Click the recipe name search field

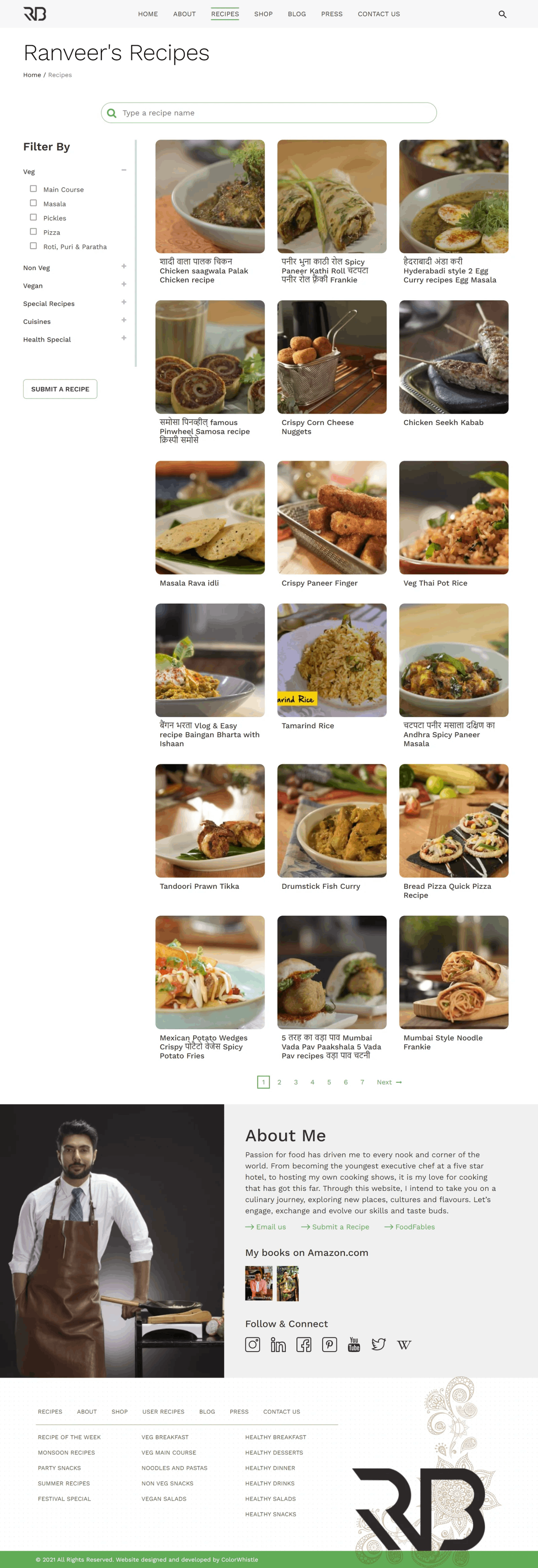(x=268, y=113)
